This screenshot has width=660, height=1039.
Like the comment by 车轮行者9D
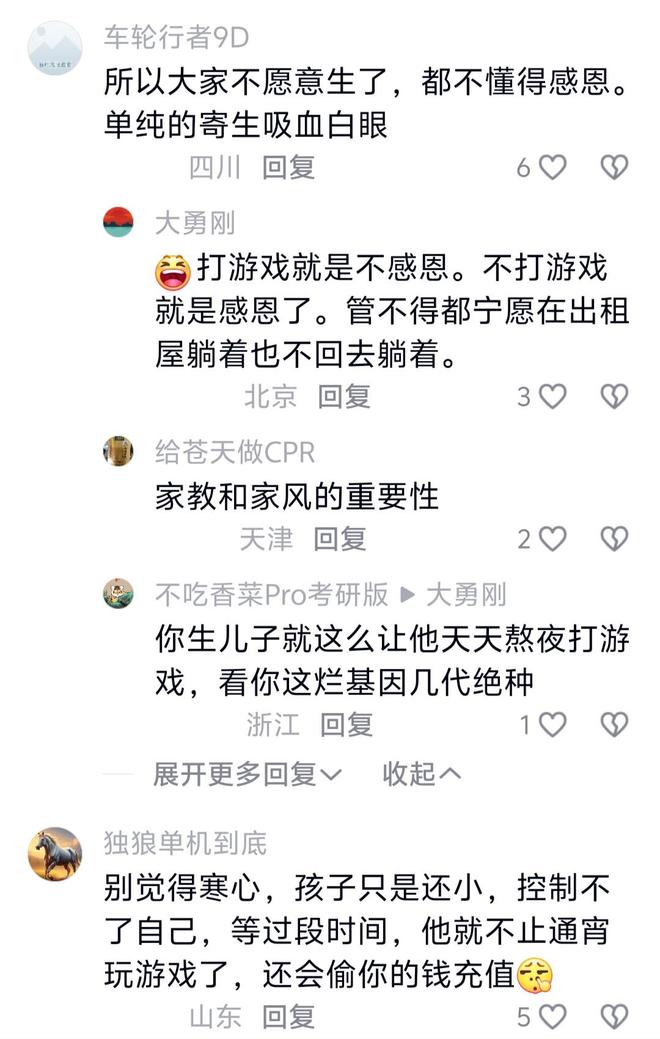point(552,168)
